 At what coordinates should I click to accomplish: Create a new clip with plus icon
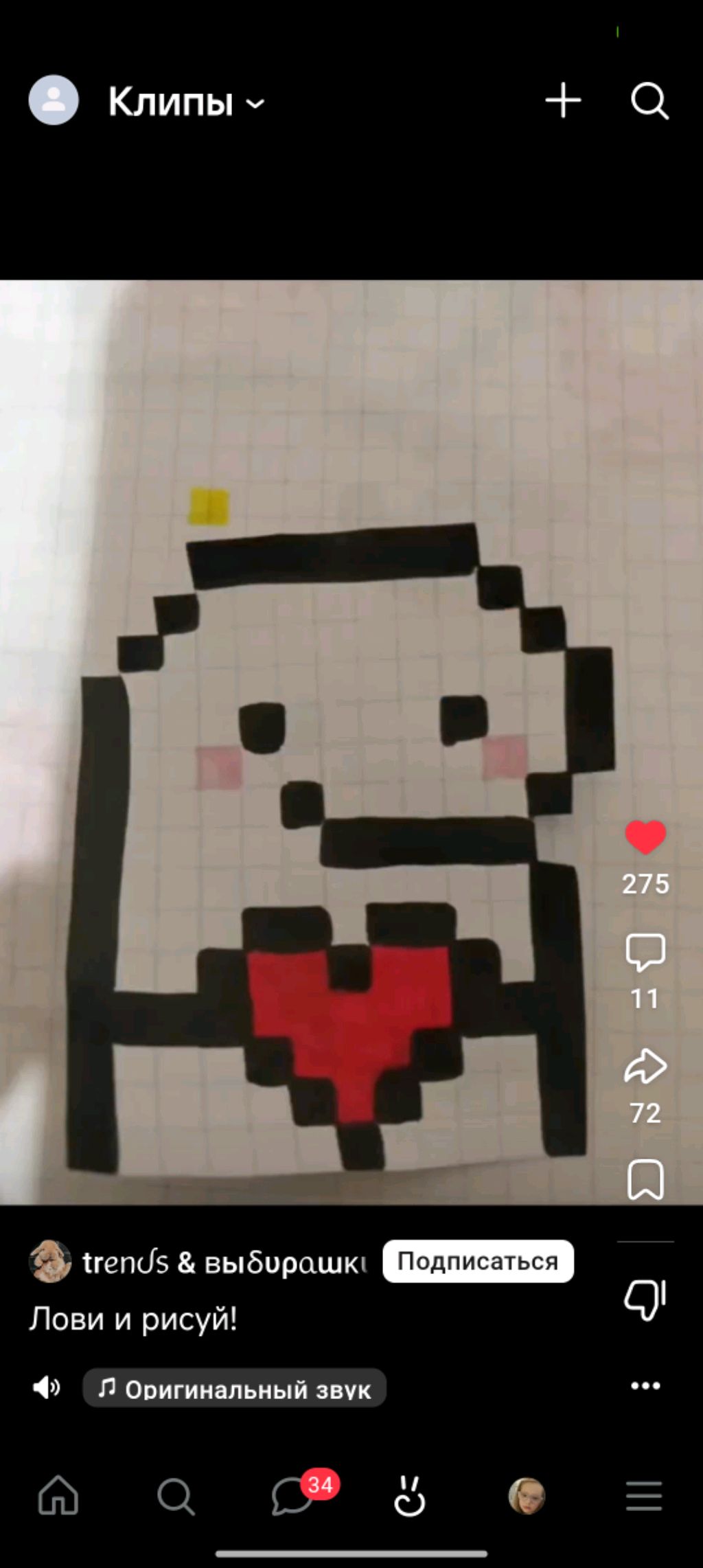563,101
